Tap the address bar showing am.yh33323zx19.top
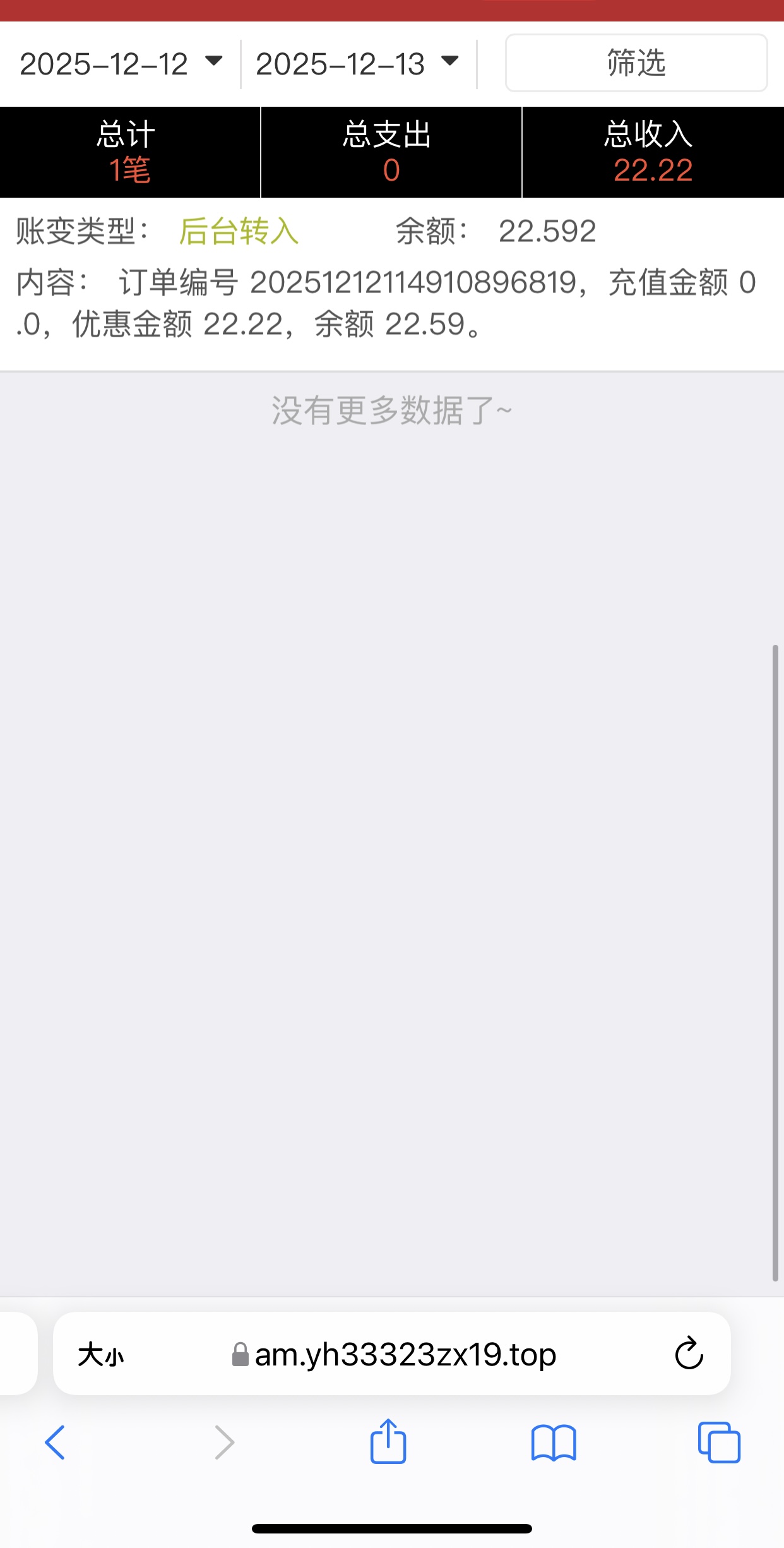 [x=404, y=1355]
